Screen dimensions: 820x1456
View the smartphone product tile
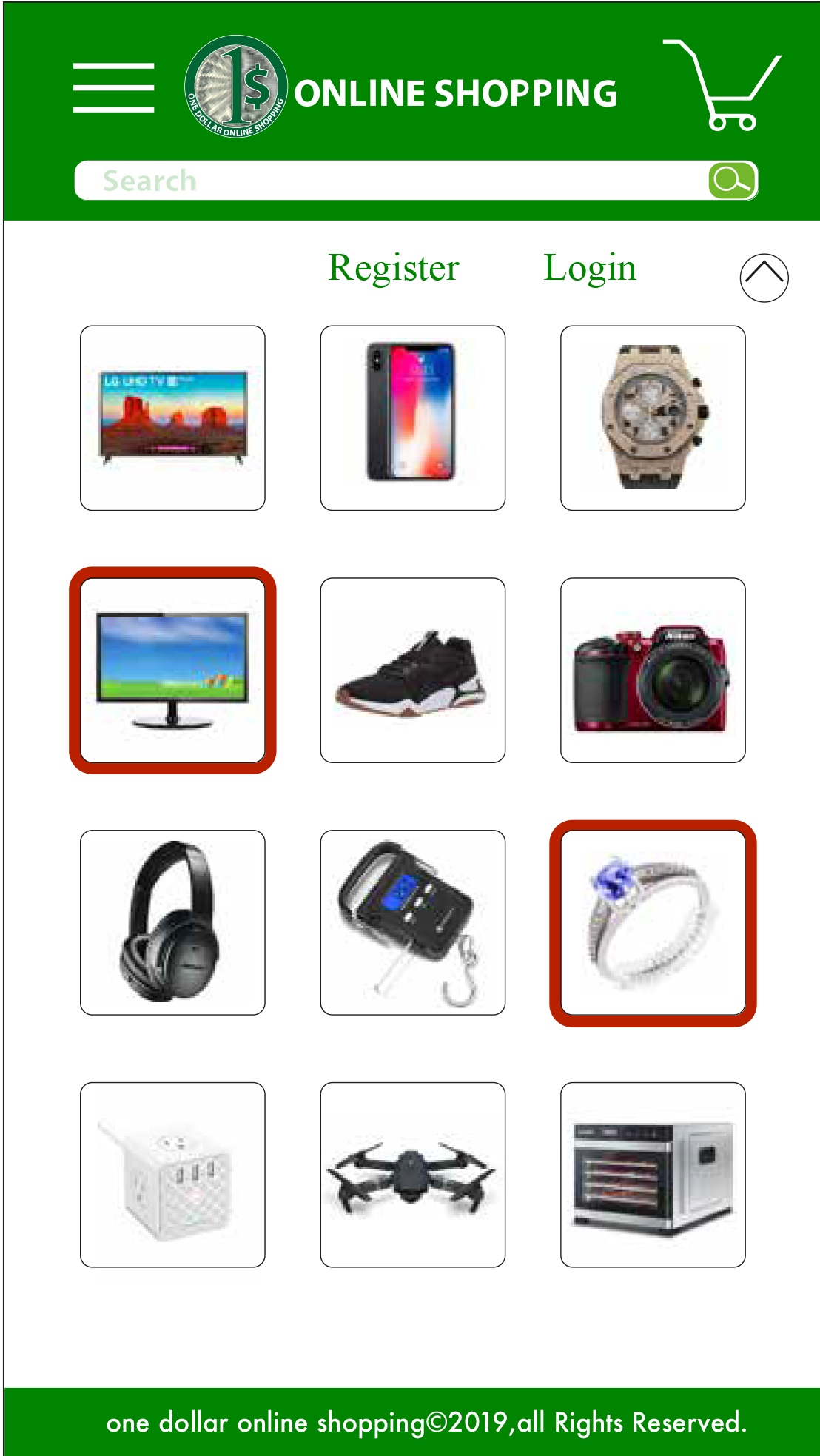point(412,418)
